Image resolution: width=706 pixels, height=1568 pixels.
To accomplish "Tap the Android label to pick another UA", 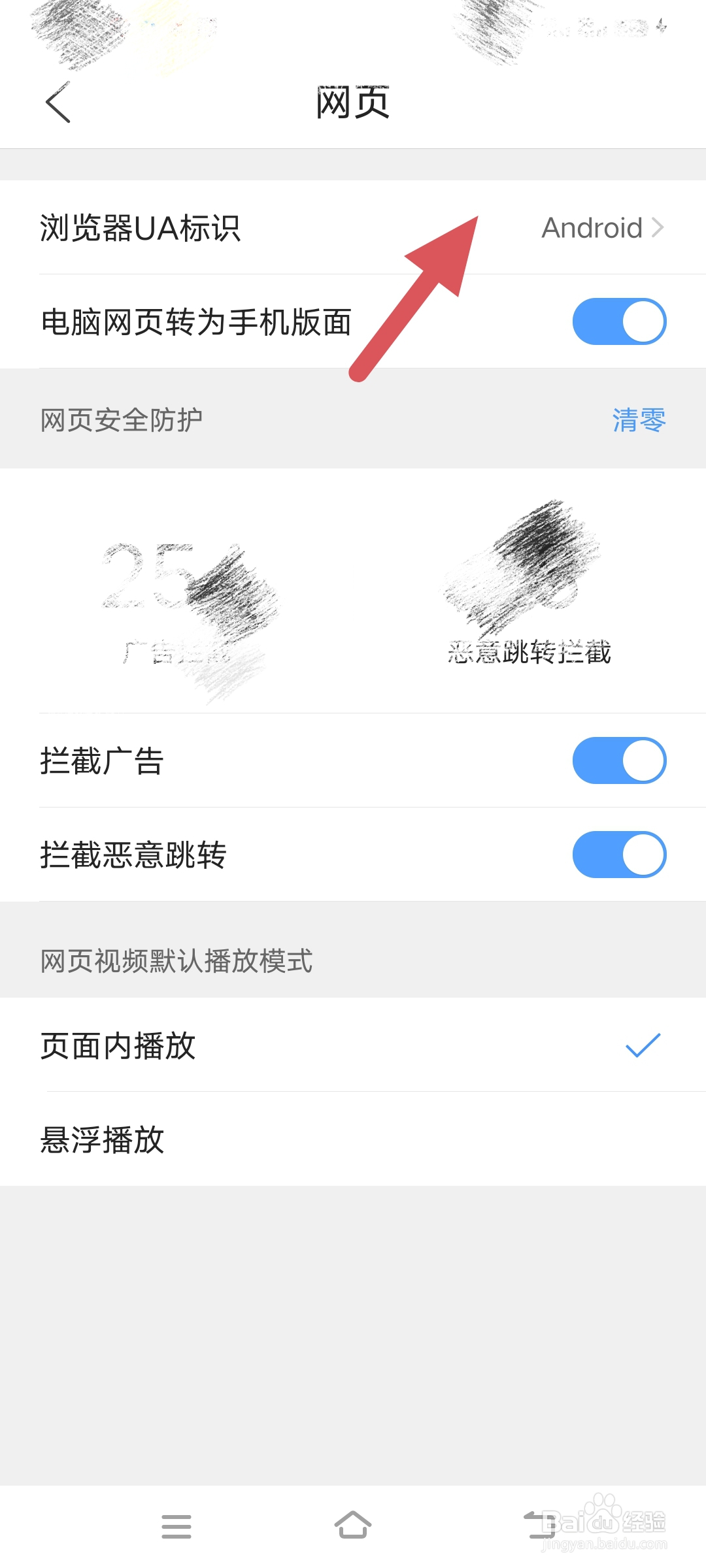I will 592,228.
